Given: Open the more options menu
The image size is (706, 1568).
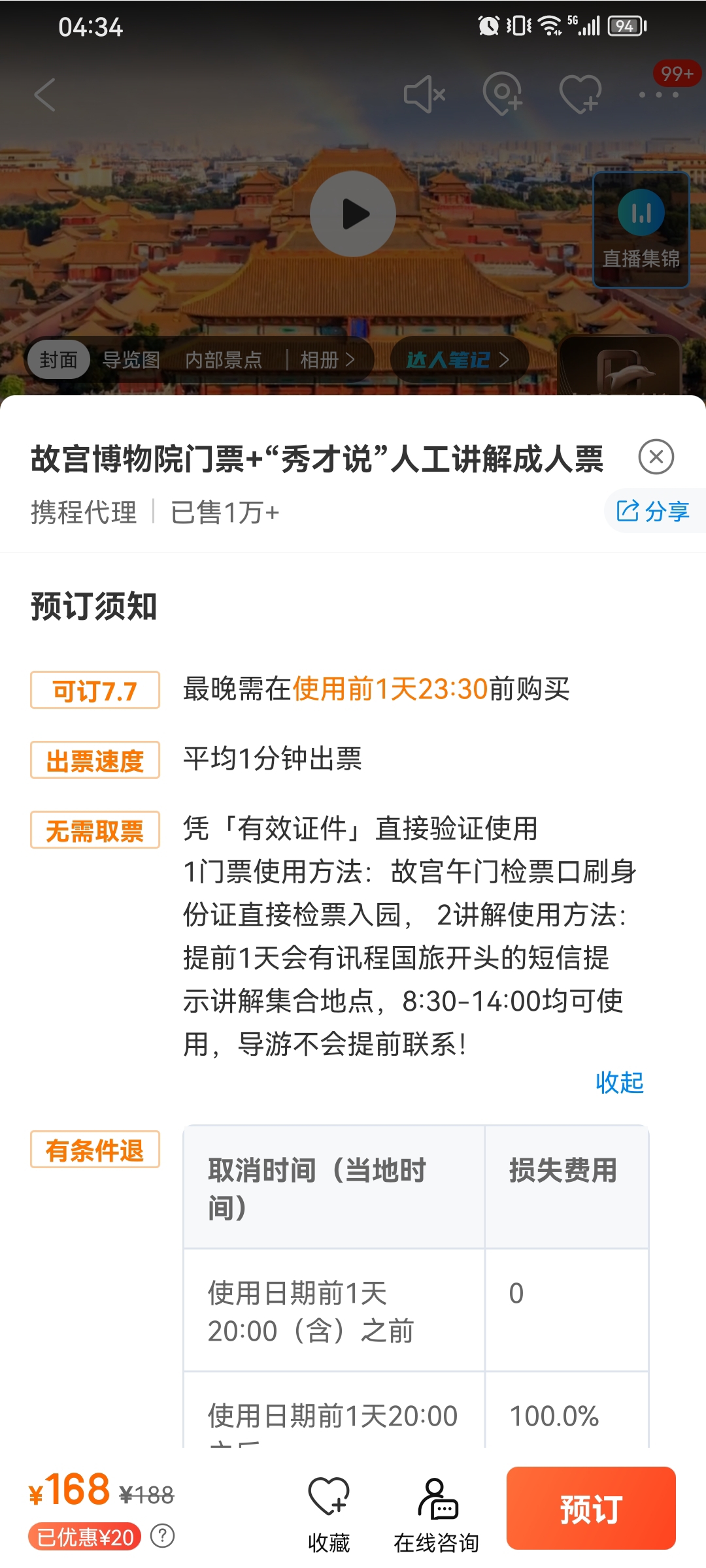Looking at the screenshot, I should click(x=659, y=95).
